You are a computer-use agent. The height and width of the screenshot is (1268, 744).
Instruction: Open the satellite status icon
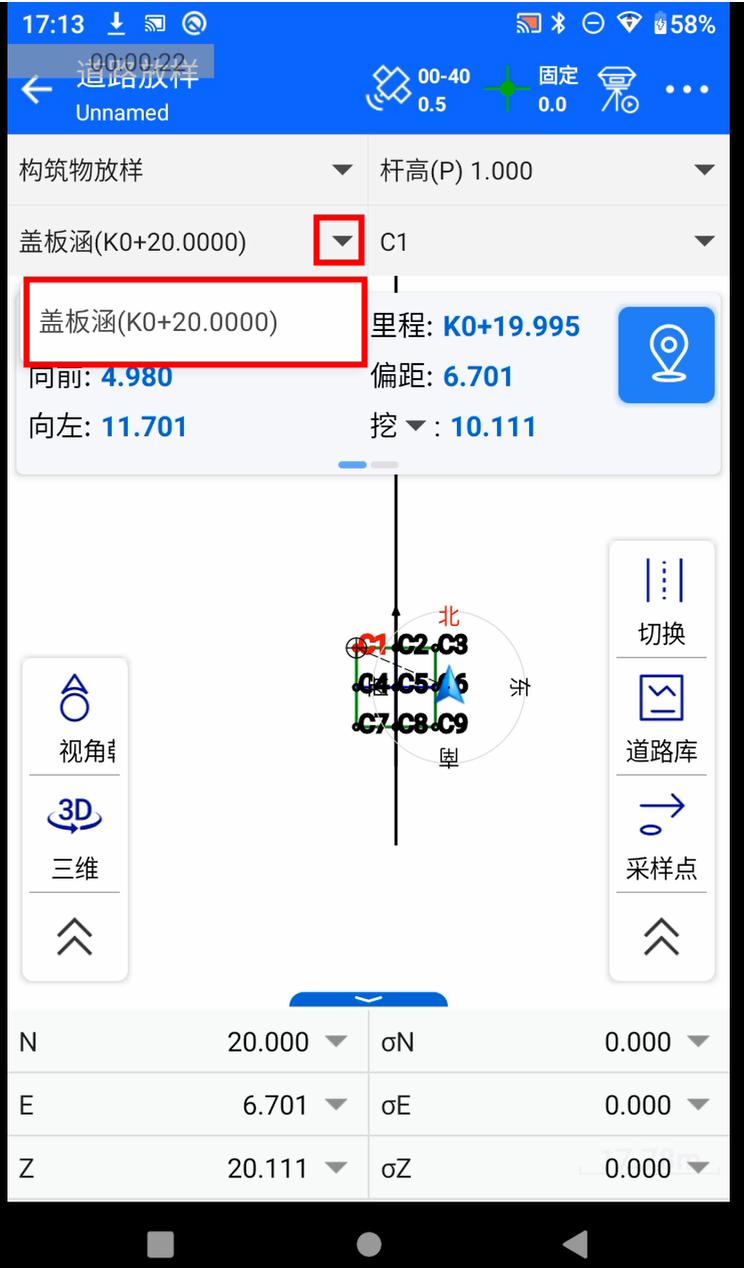click(x=391, y=89)
